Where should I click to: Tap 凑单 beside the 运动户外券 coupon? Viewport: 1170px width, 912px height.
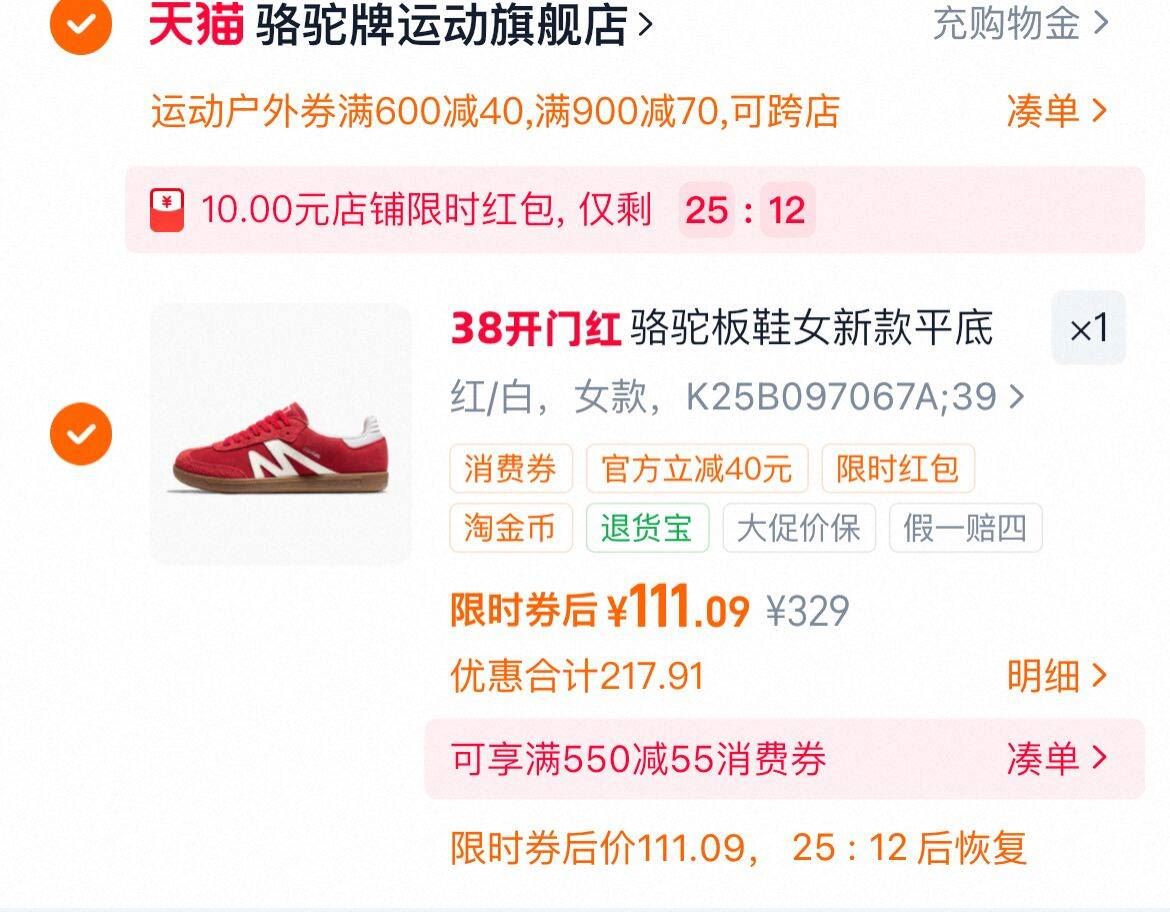(x=1057, y=111)
